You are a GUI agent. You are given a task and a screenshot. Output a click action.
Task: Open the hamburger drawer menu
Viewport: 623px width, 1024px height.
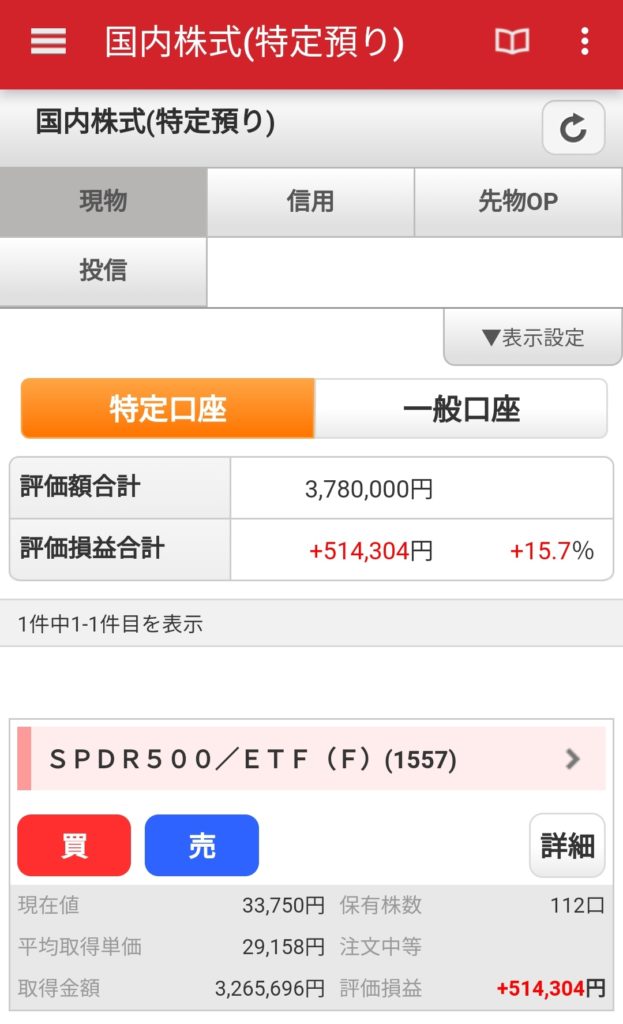(48, 42)
